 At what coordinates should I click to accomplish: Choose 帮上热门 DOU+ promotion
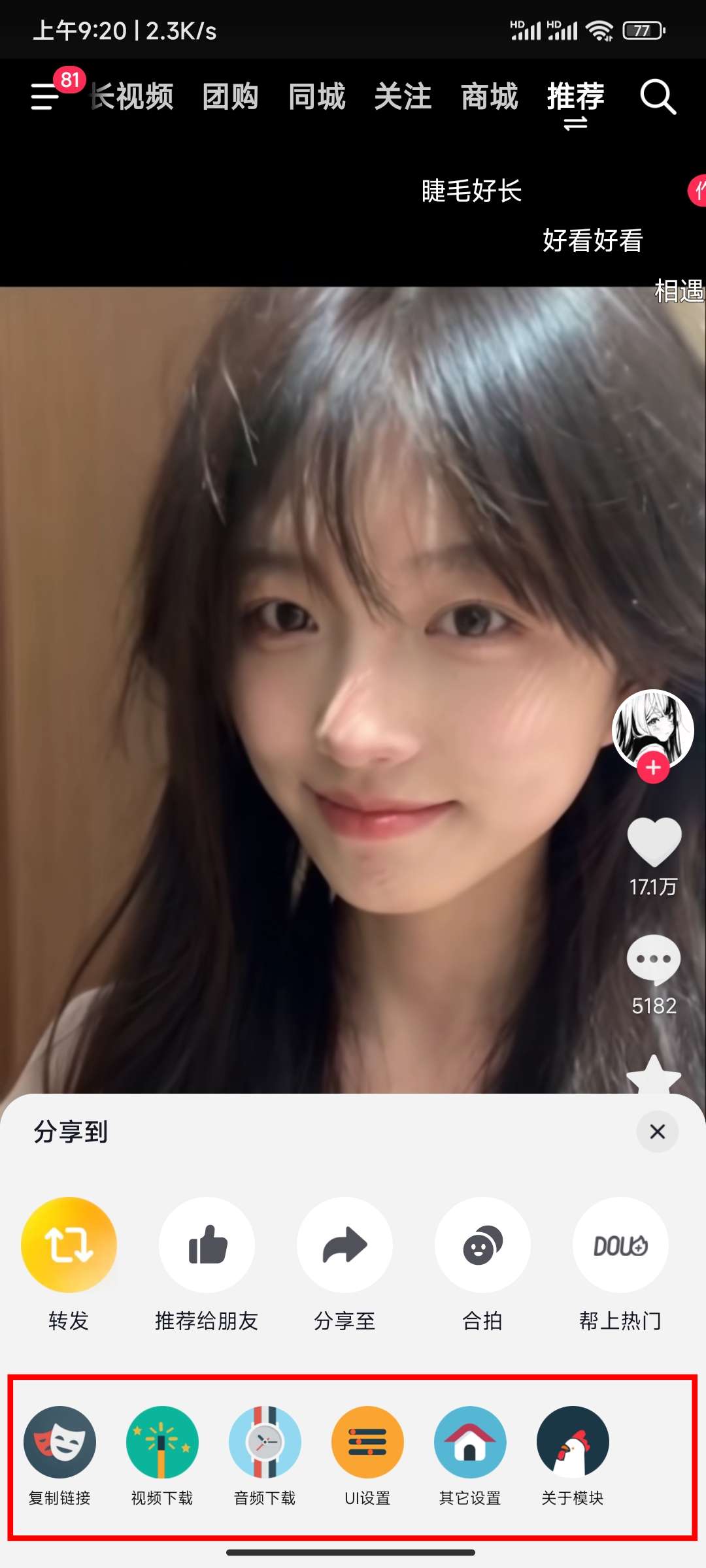[620, 1245]
